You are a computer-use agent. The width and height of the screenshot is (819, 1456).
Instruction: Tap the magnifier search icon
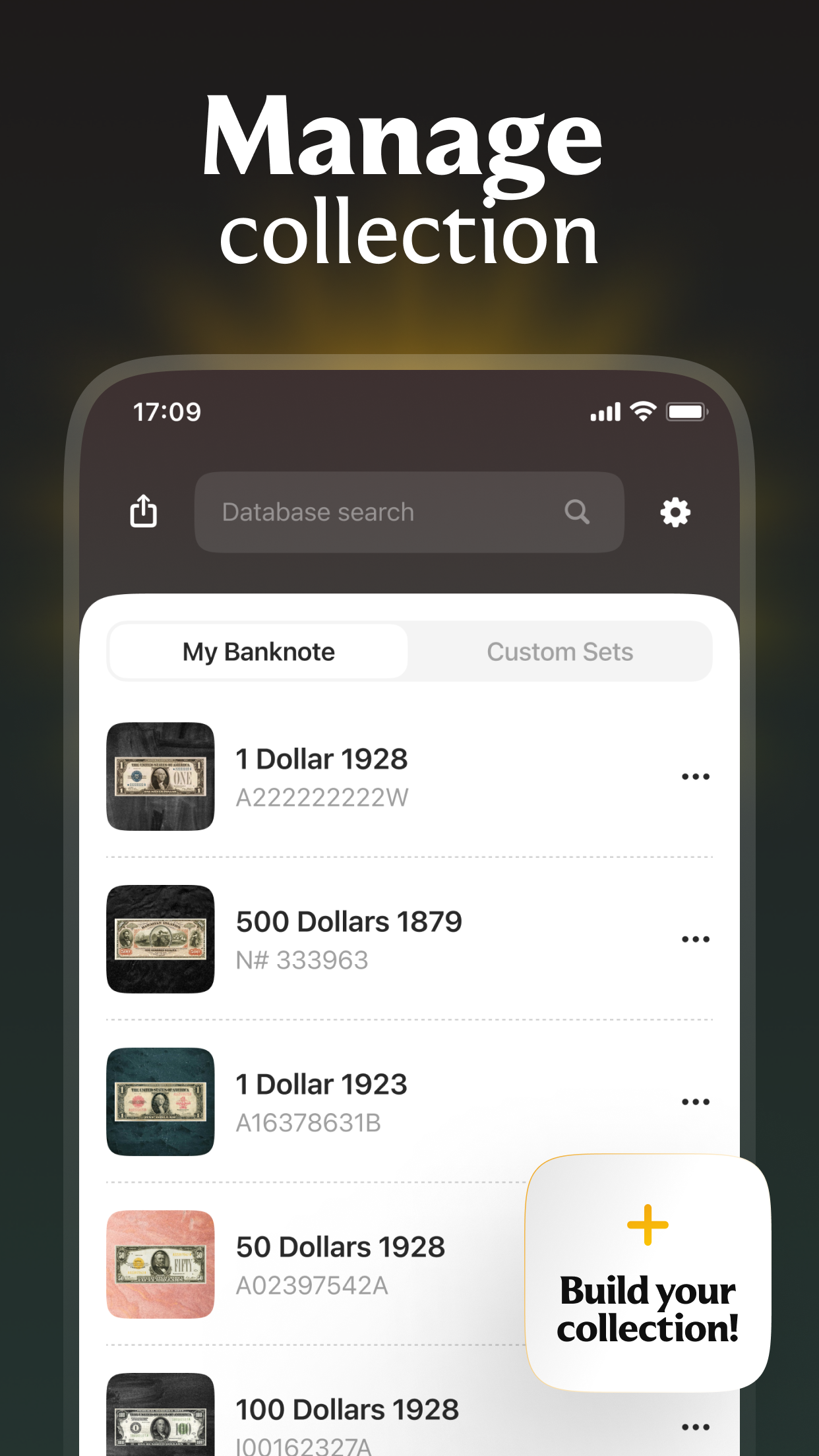(x=577, y=511)
